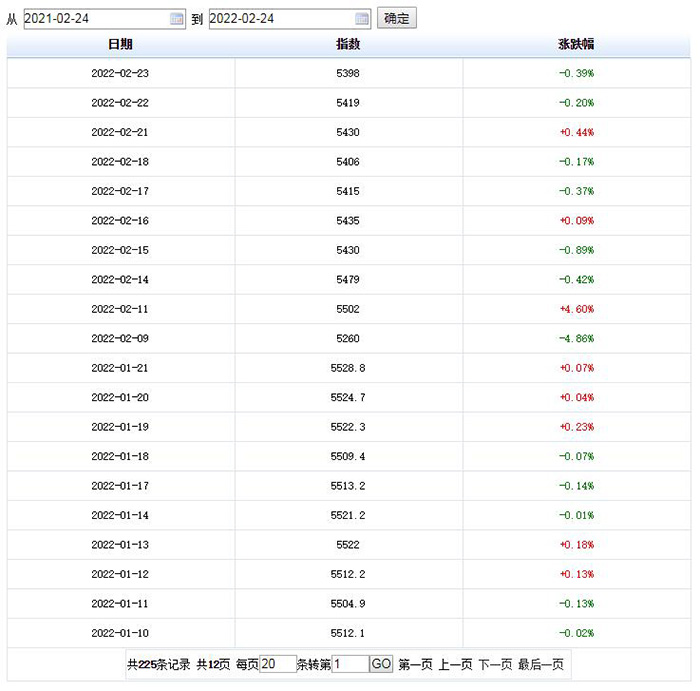700x691 pixels.
Task: Tap the start date field showing 2021-02-24
Action: (95, 18)
